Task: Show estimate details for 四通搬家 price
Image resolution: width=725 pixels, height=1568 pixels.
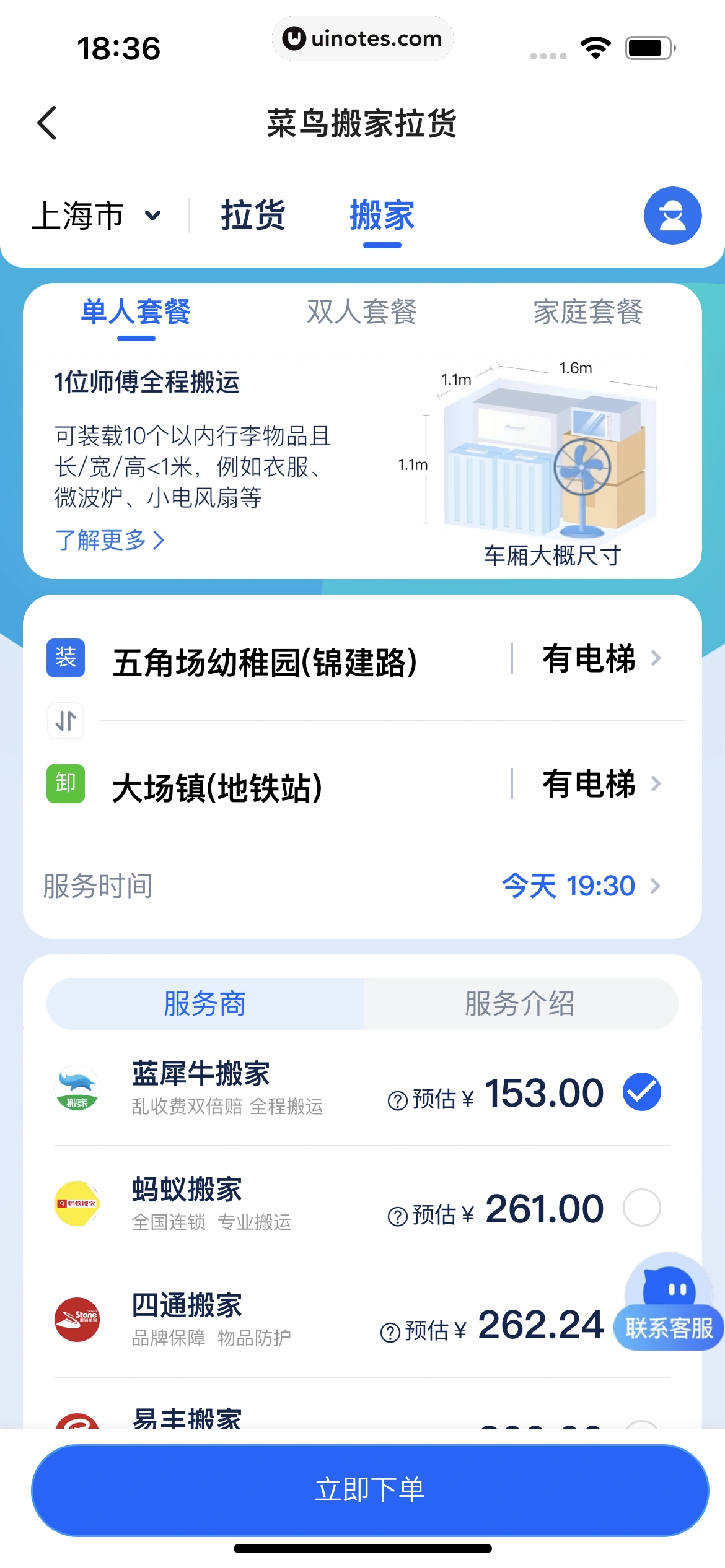Action: coord(390,1333)
